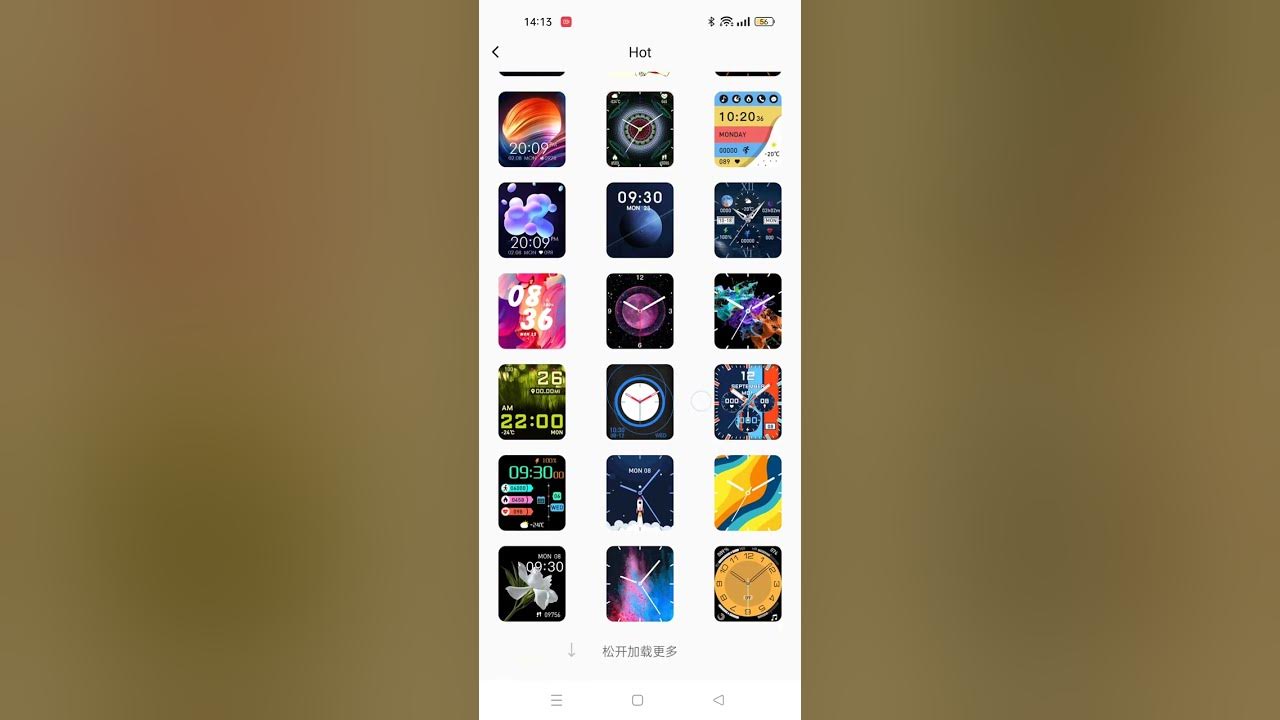The image size is (1280, 720).
Task: Pick the orange and blue striped watch face
Action: (x=748, y=402)
